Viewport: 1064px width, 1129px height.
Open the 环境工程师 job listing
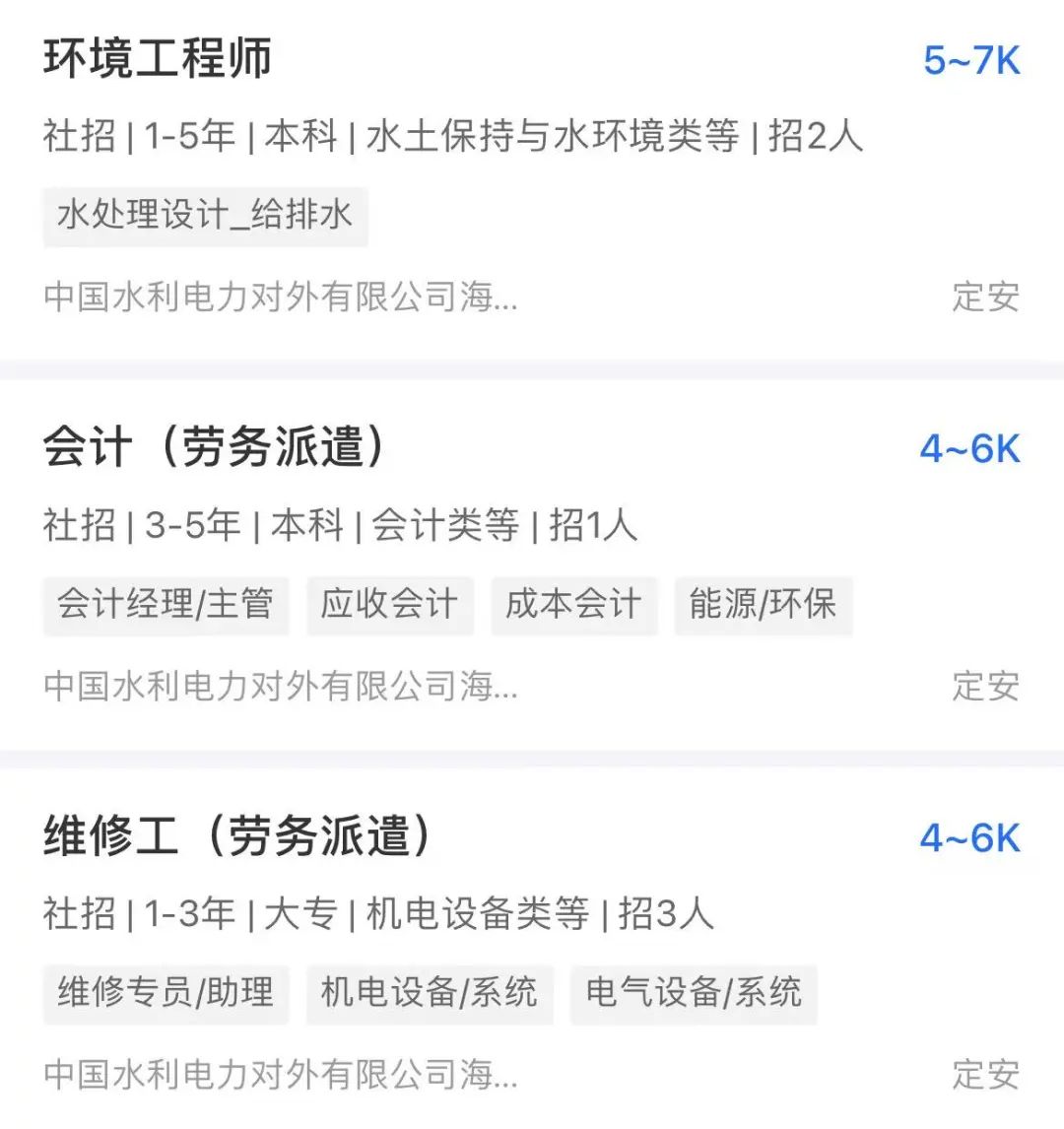tap(158, 59)
